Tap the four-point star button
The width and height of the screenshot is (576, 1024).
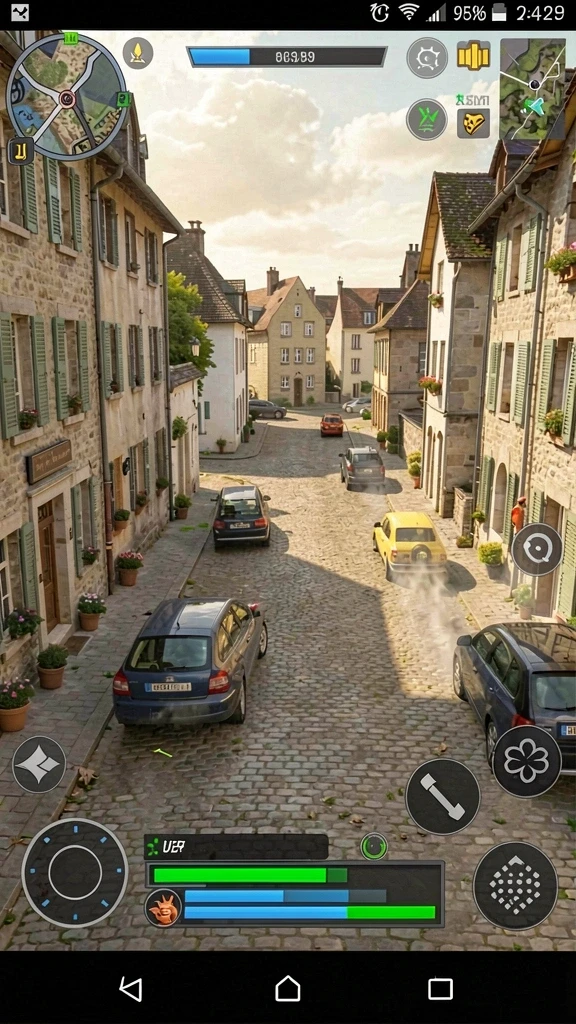pos(39,764)
